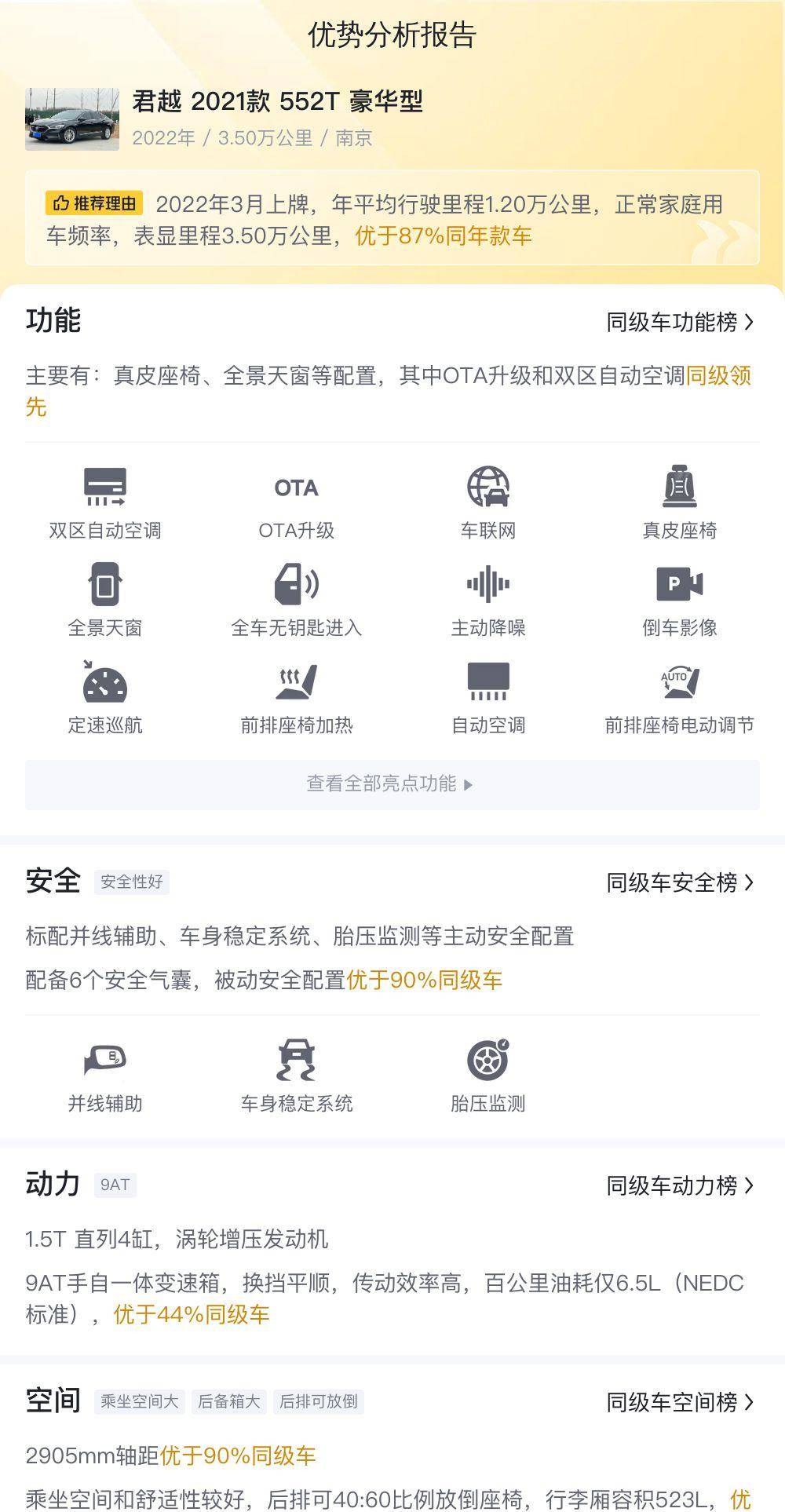Open the 君越 2021款 car thumbnail

click(72, 119)
